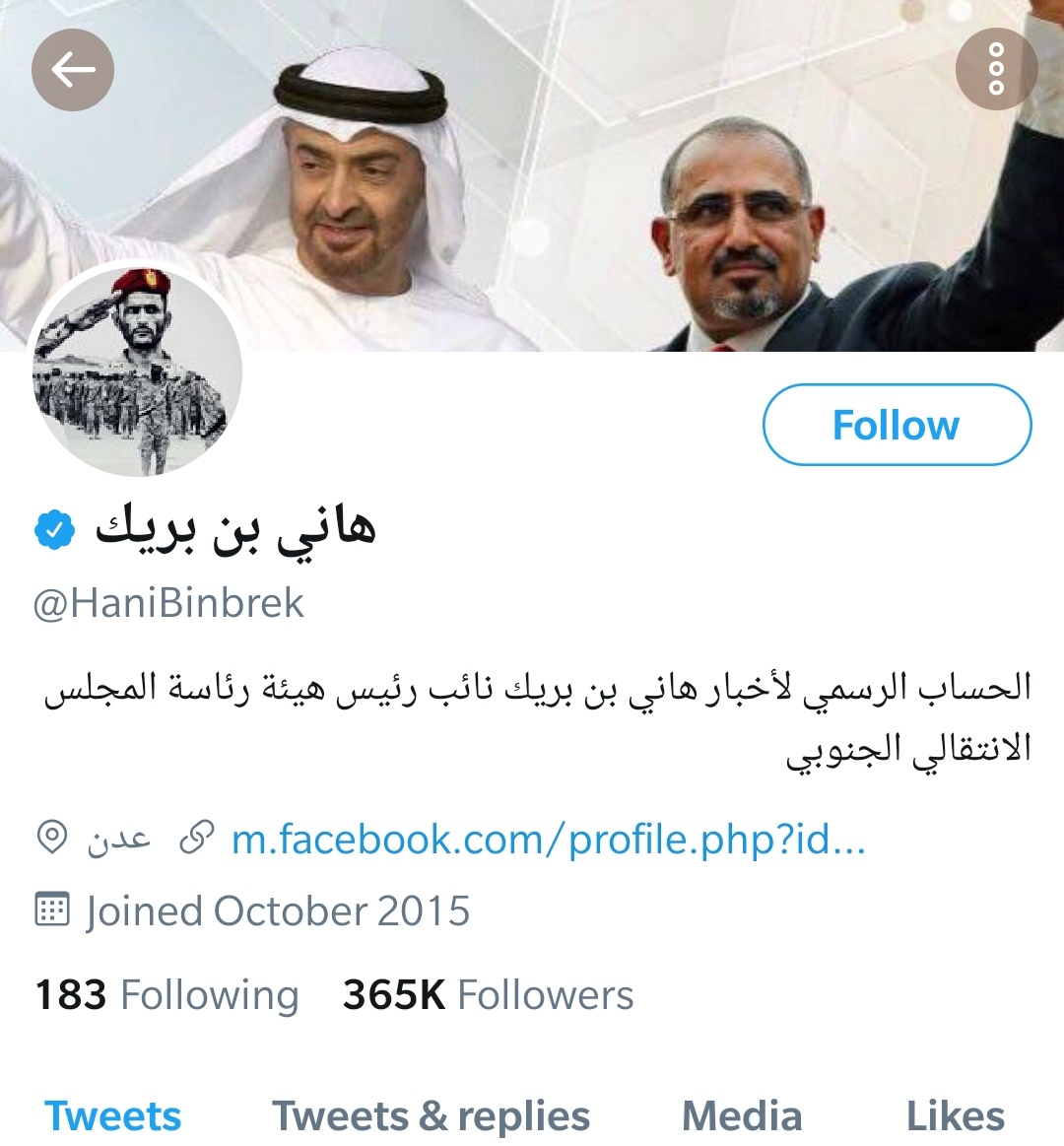Switch to the Tweets tab
Viewport: 1064px width, 1146px height.
pos(113,1116)
